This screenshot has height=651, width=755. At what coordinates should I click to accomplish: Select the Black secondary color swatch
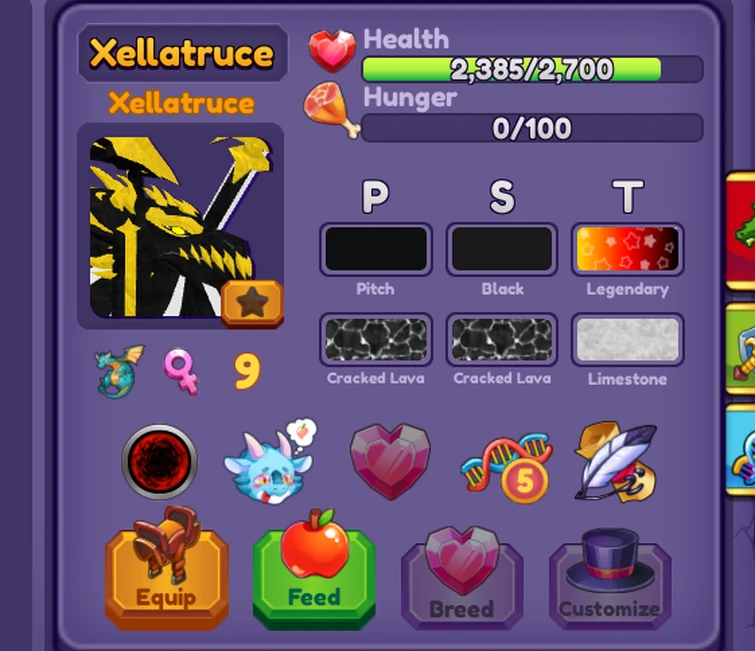point(501,250)
